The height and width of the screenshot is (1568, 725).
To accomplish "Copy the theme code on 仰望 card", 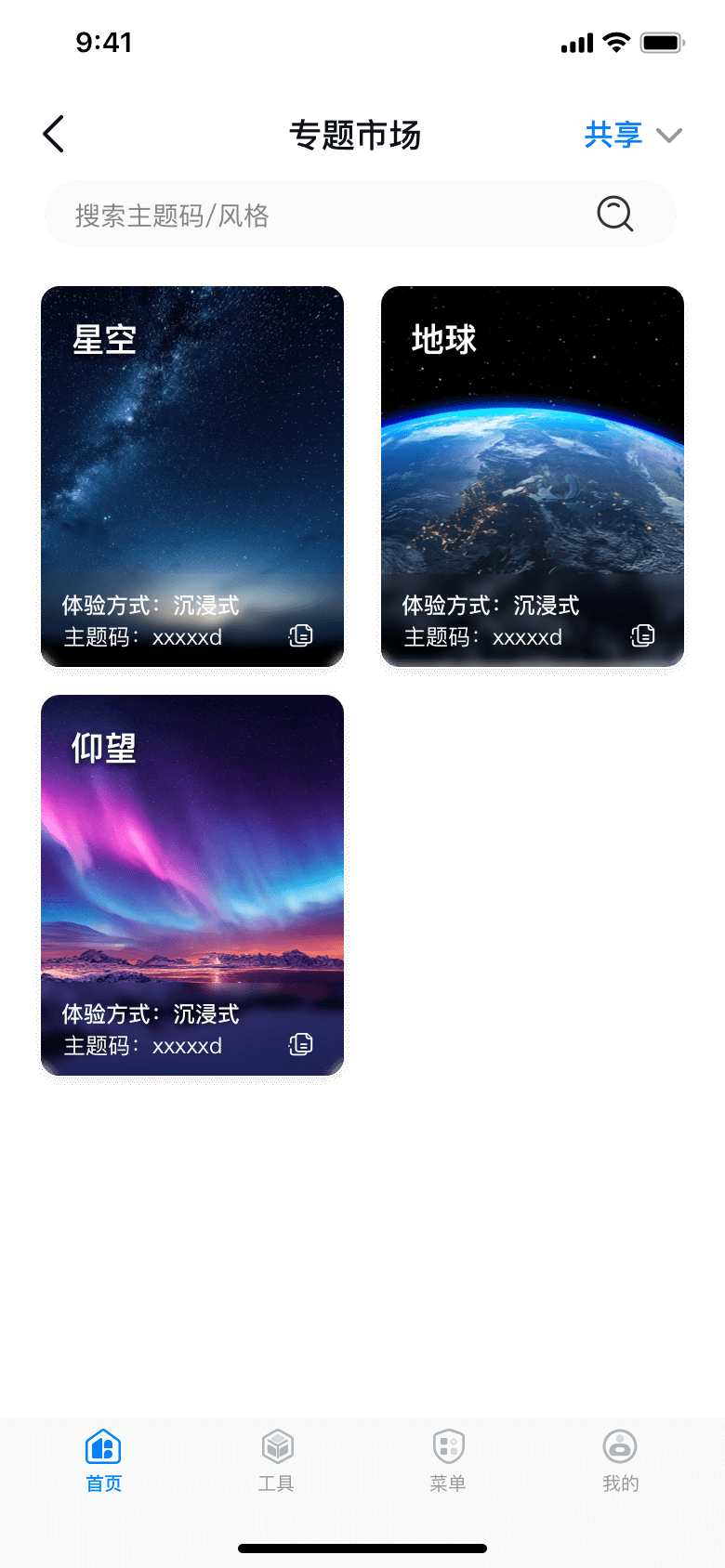I will point(300,1044).
